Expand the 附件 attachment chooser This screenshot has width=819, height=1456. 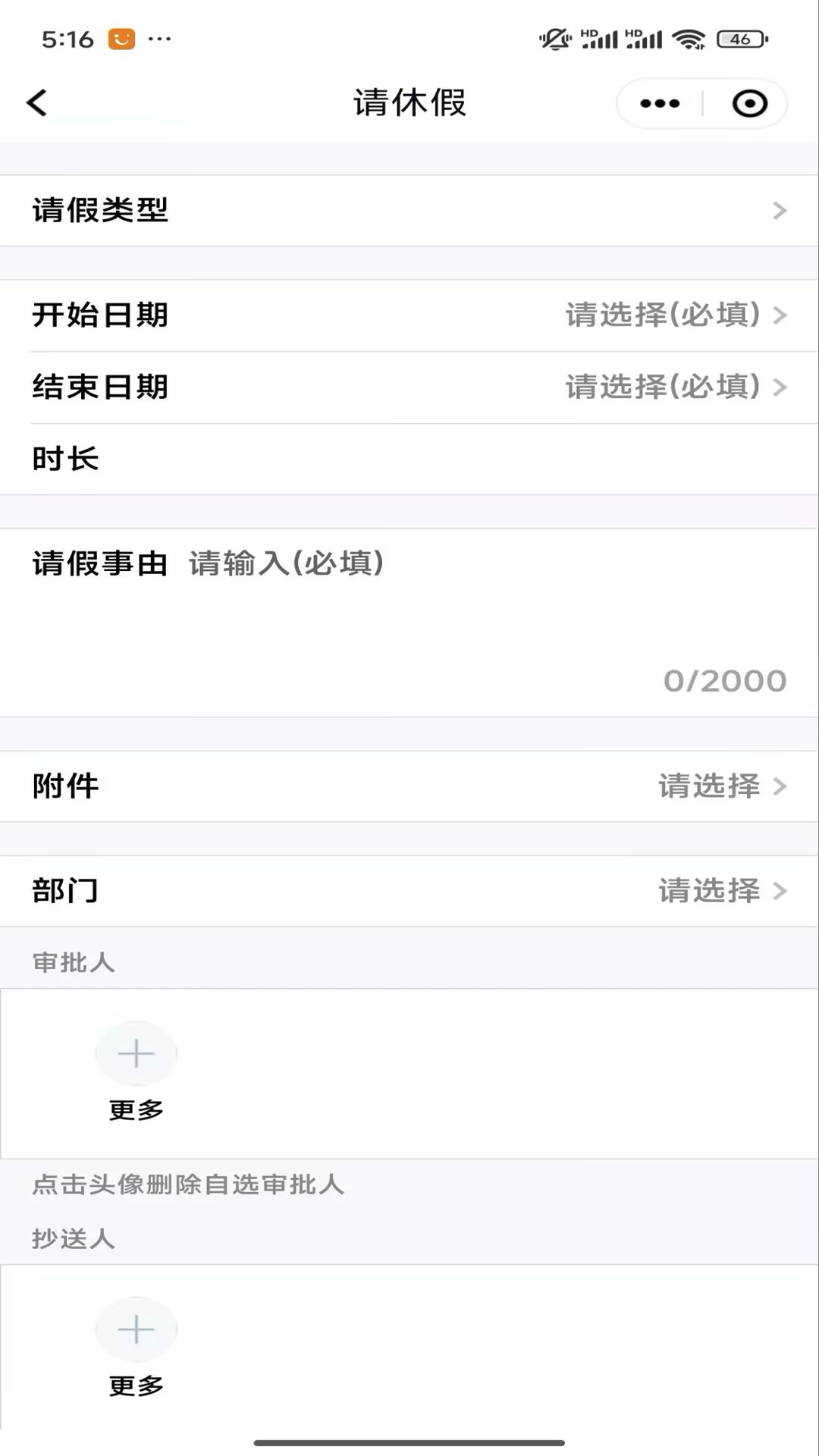pyautogui.click(x=409, y=786)
